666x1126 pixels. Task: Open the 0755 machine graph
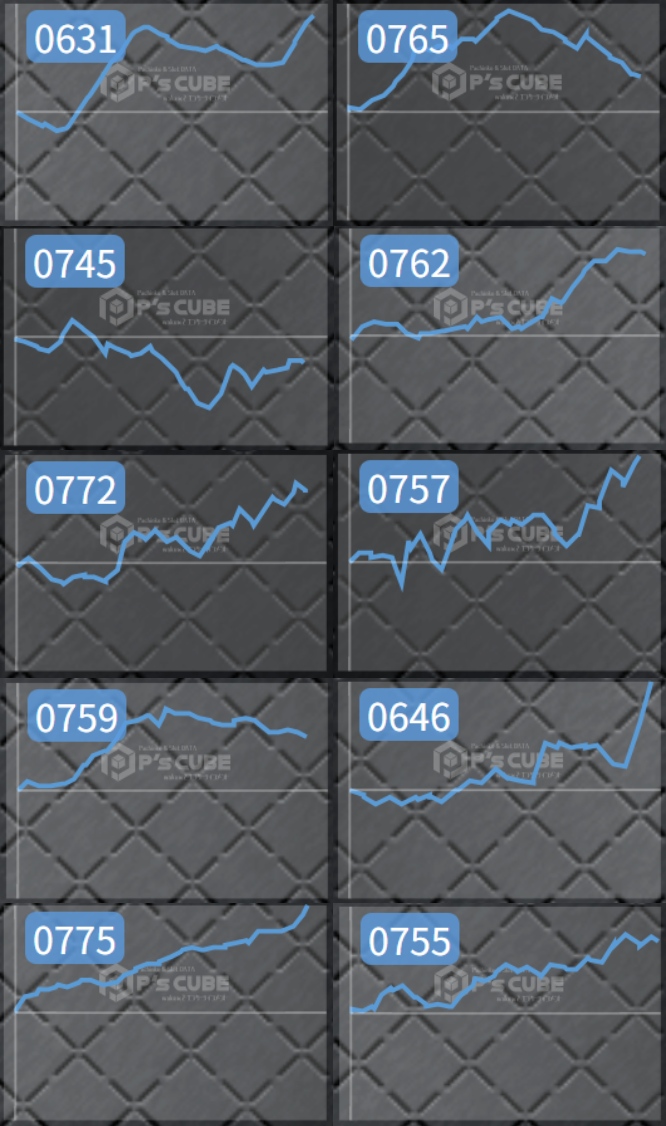tap(499, 1012)
